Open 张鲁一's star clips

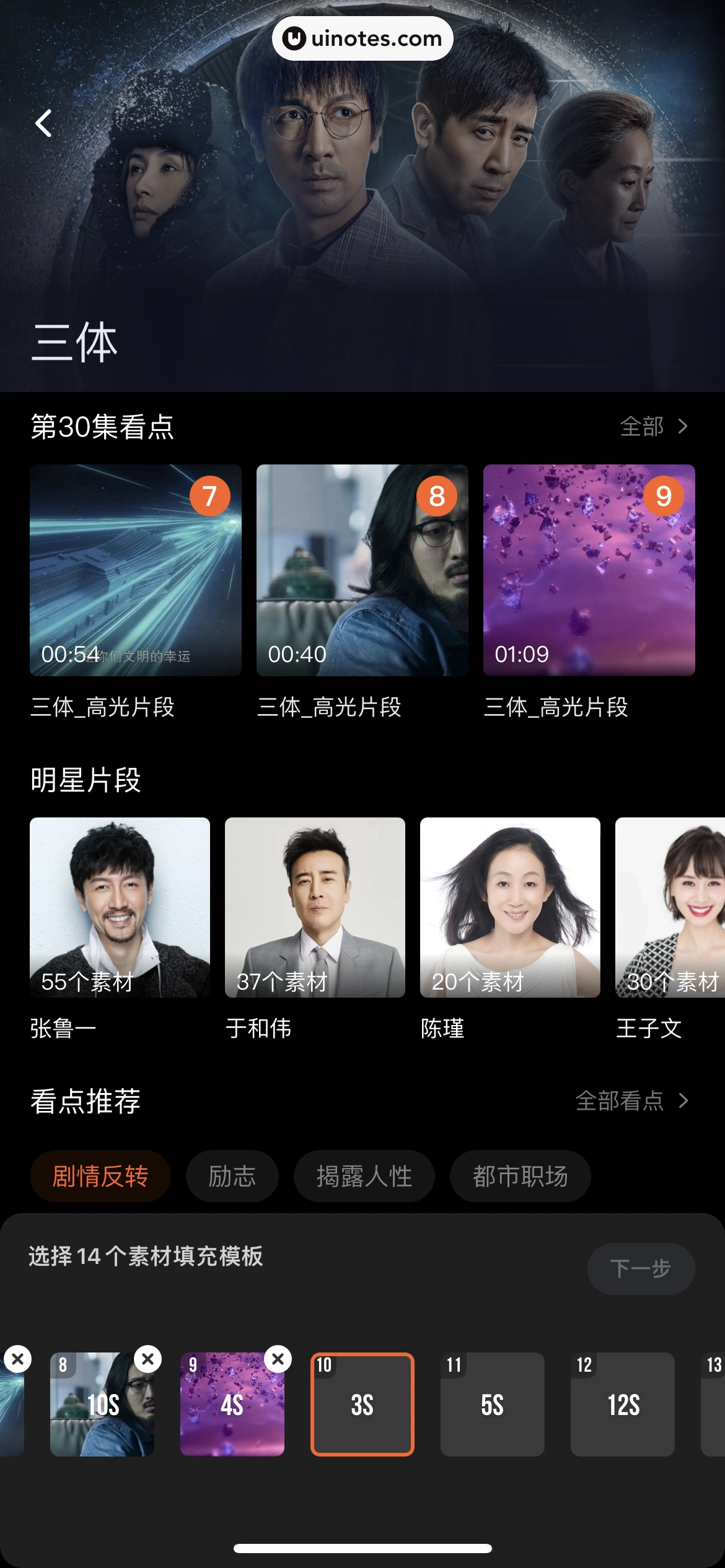[x=120, y=907]
